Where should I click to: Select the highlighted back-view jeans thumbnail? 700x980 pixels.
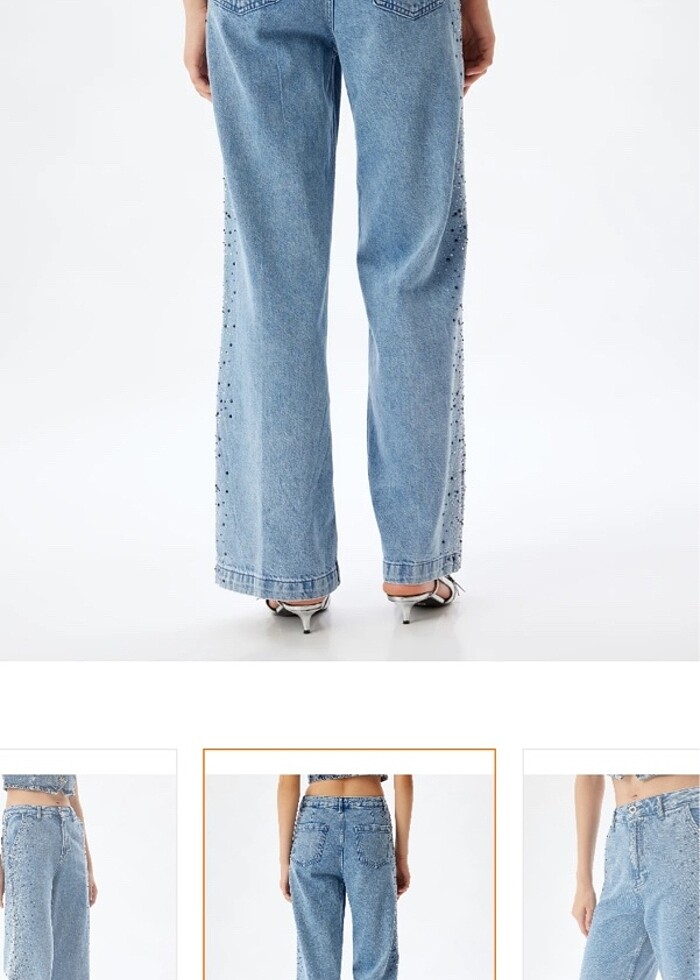pos(349,866)
